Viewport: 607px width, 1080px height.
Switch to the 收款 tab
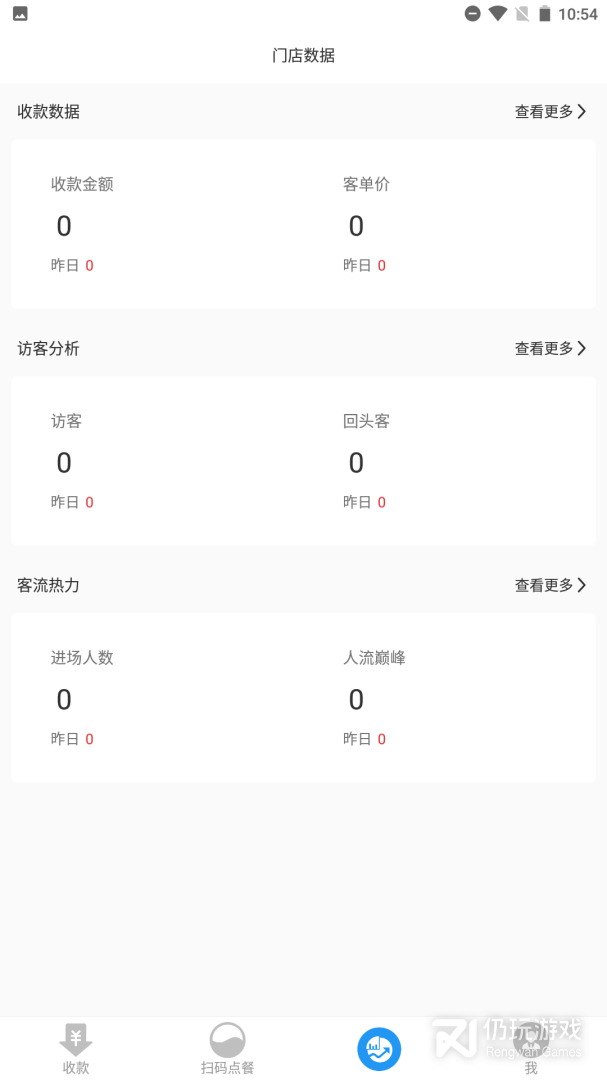point(76,1049)
